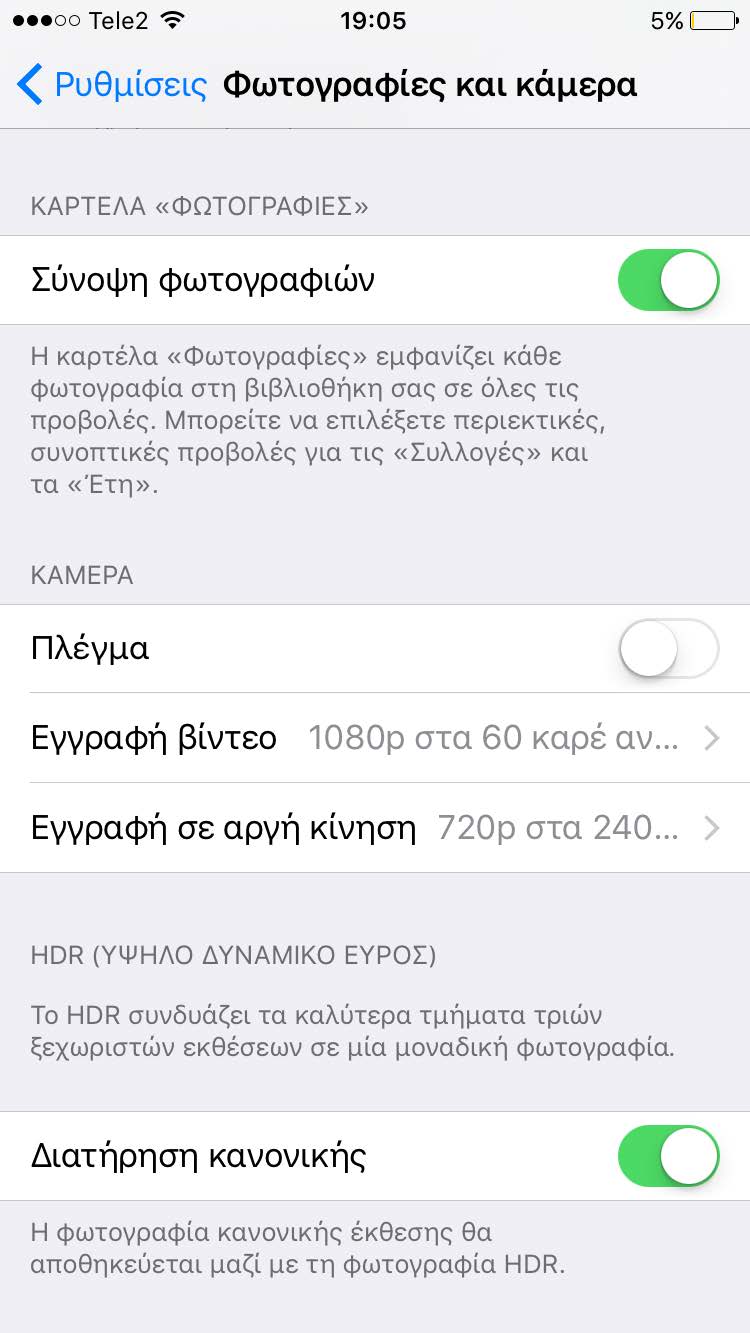Open Εγγραφή σε αργή κίνηση options
Screen dimensions: 750x1333
click(x=375, y=828)
